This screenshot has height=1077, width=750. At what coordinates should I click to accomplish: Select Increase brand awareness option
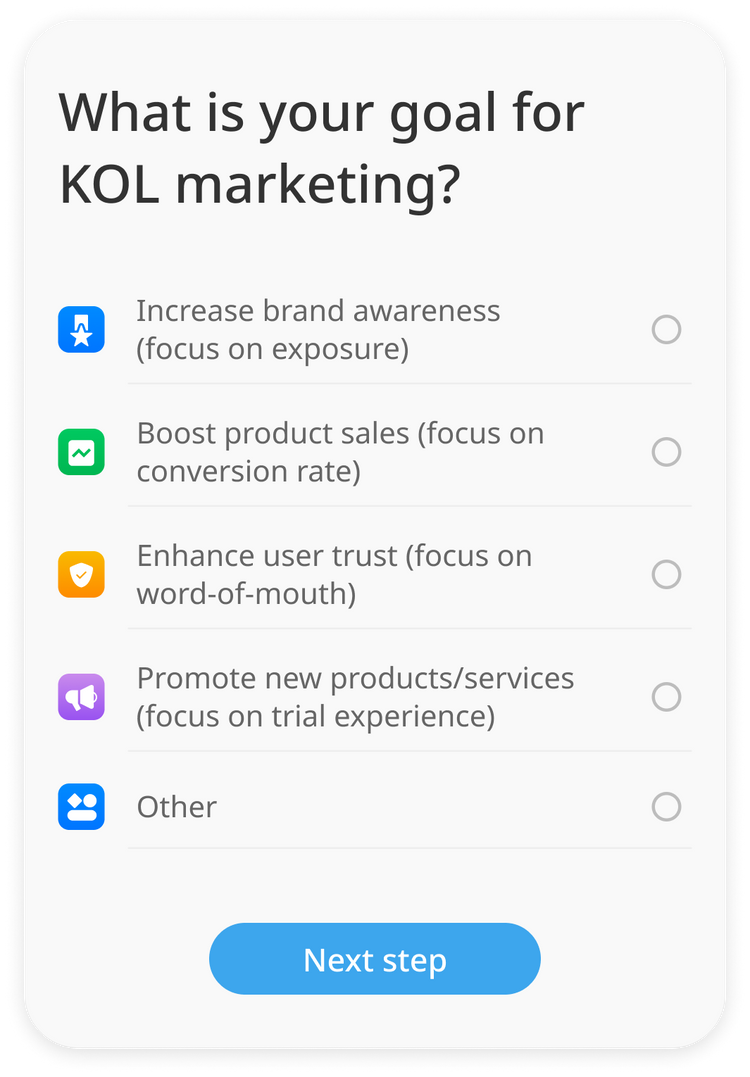666,330
